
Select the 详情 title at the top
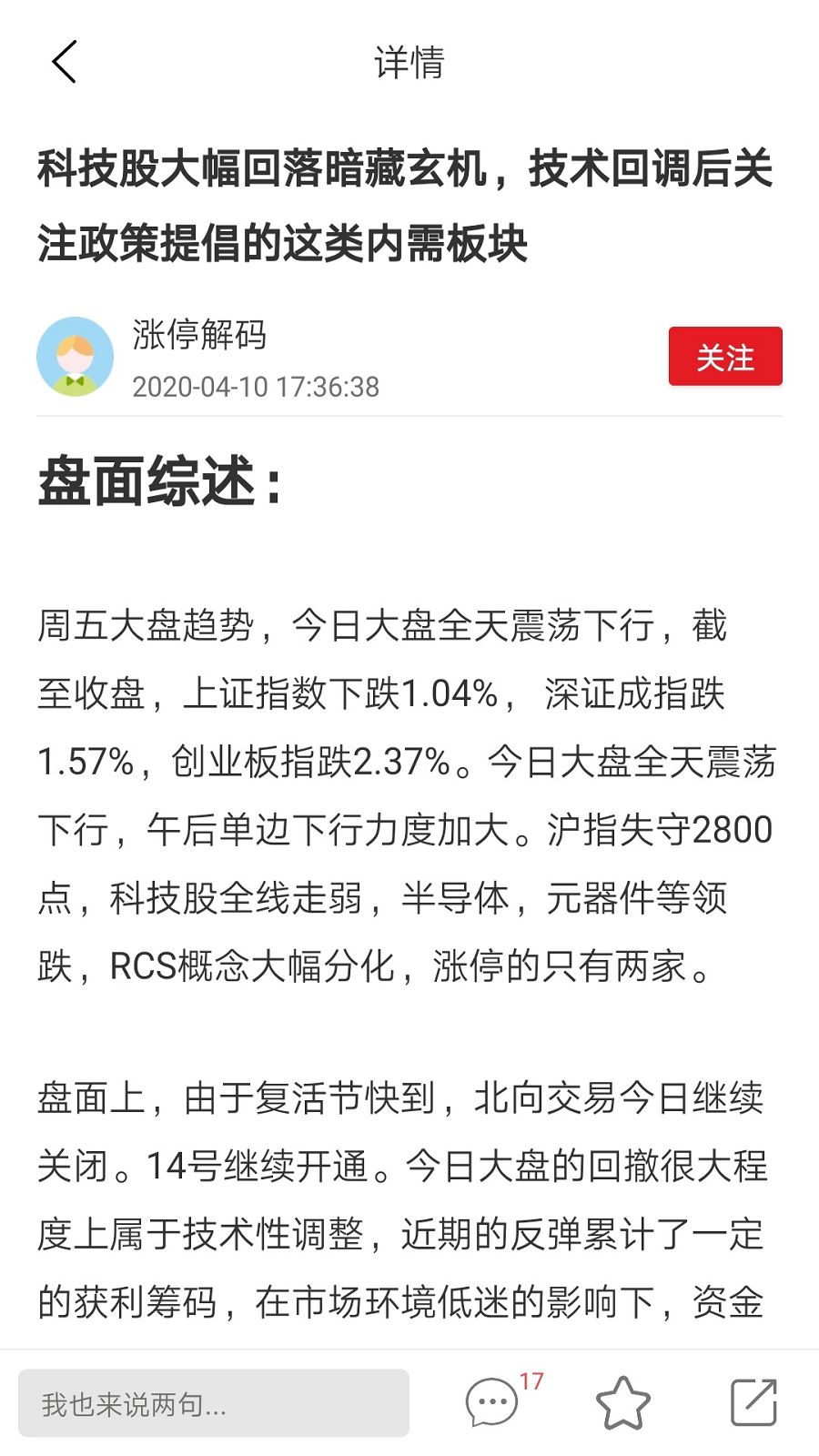(409, 64)
